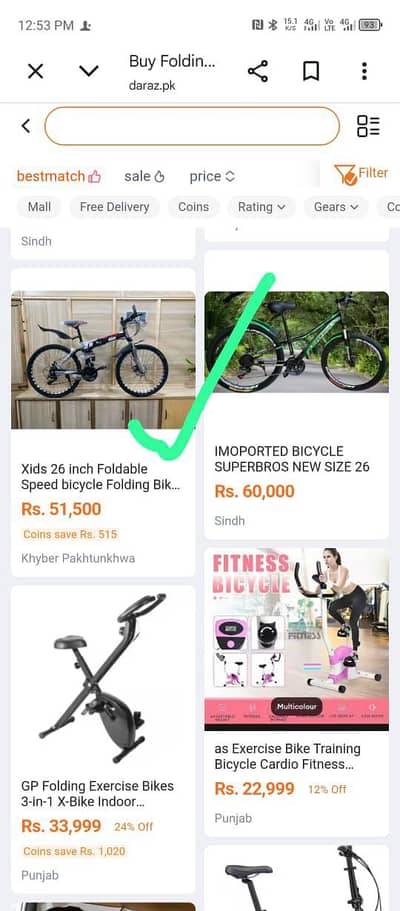Close the browser tab with X

click(35, 71)
